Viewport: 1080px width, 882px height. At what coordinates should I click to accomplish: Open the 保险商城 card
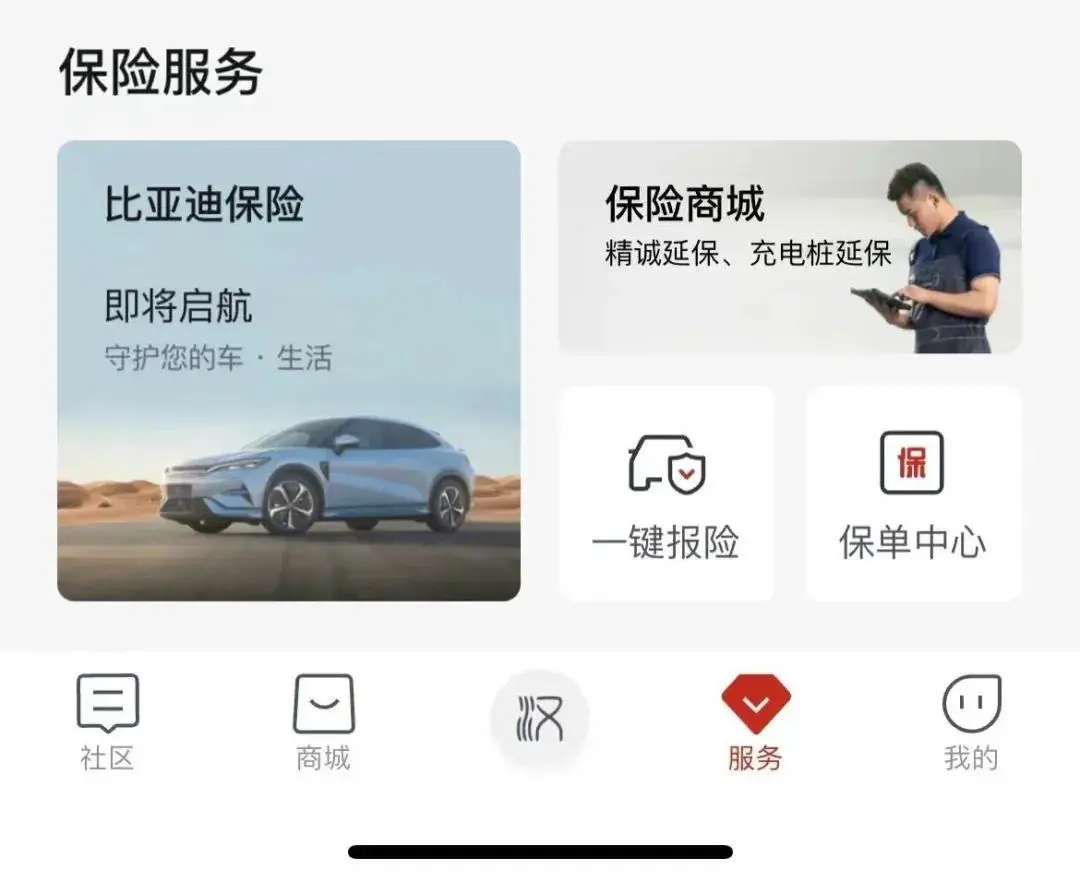[x=790, y=247]
